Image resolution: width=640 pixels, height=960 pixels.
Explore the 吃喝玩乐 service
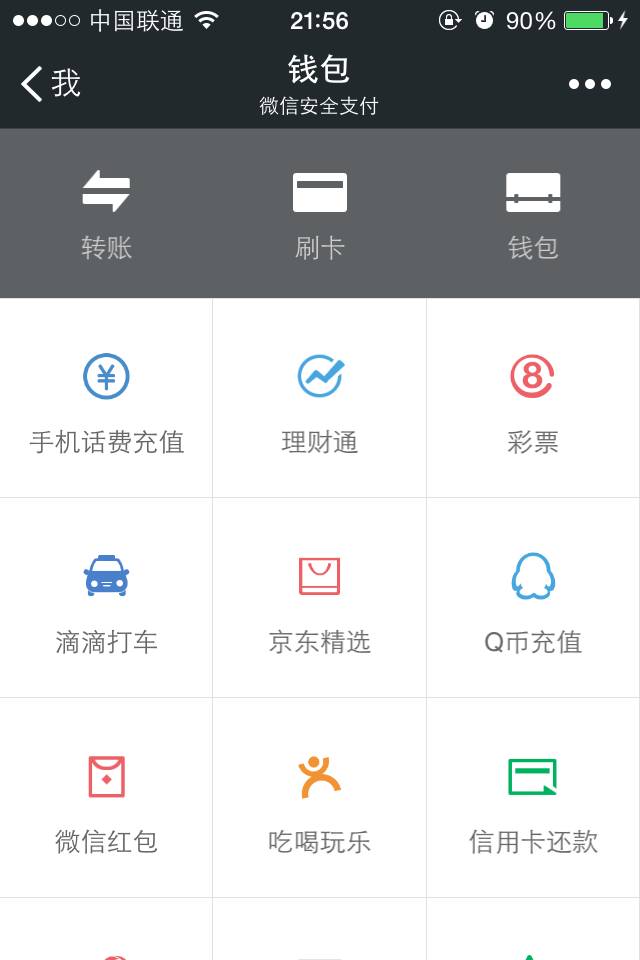[x=320, y=798]
